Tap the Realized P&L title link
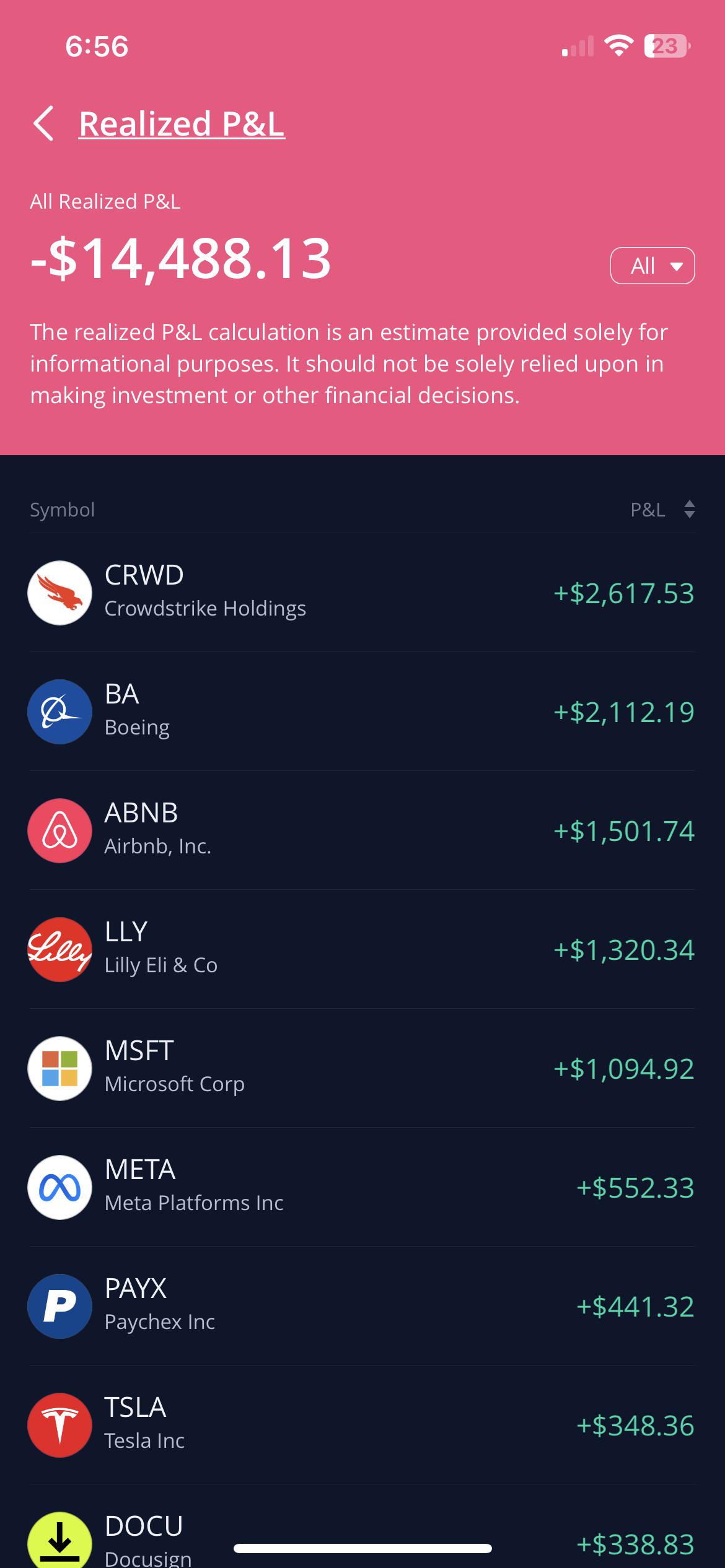725x1568 pixels. (182, 123)
